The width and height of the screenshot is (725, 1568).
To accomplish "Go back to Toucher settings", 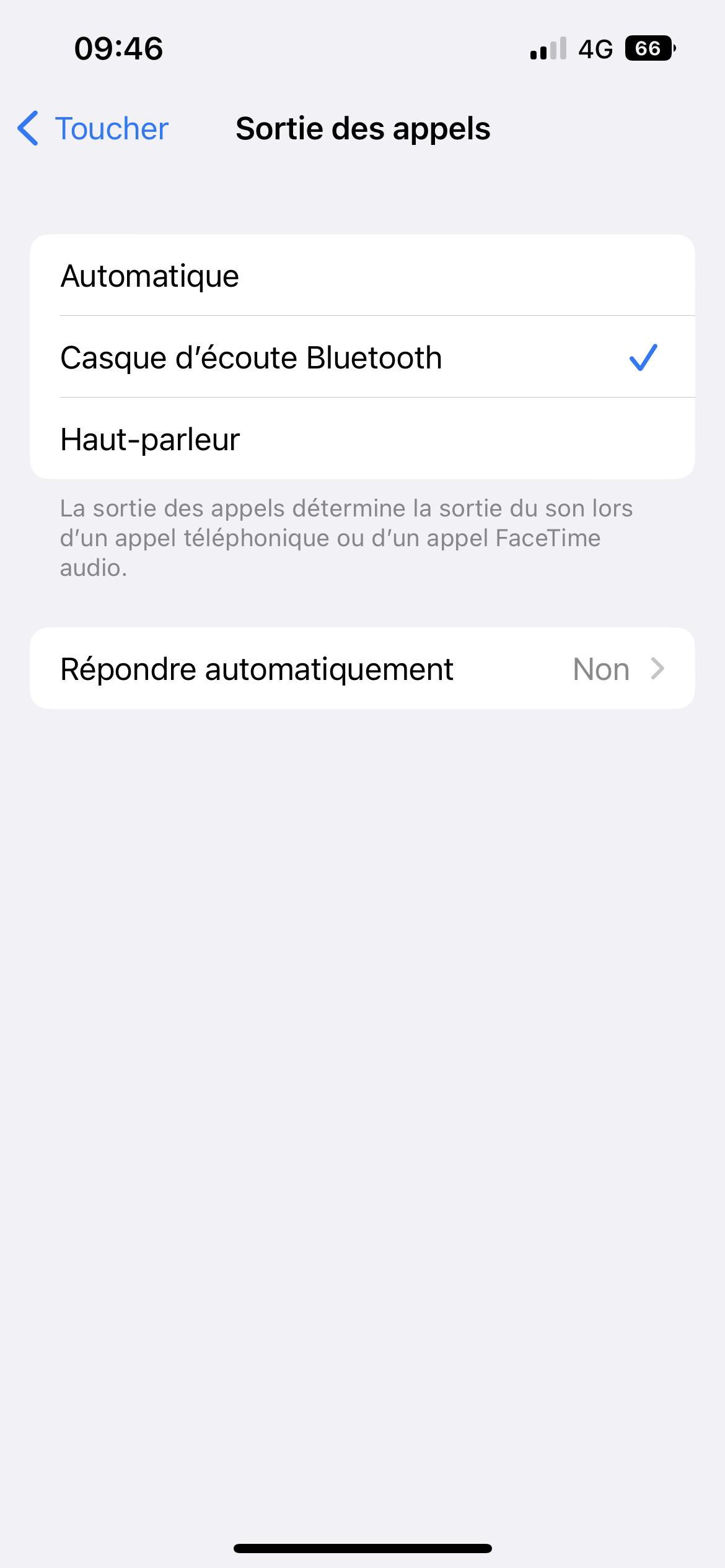I will (93, 129).
